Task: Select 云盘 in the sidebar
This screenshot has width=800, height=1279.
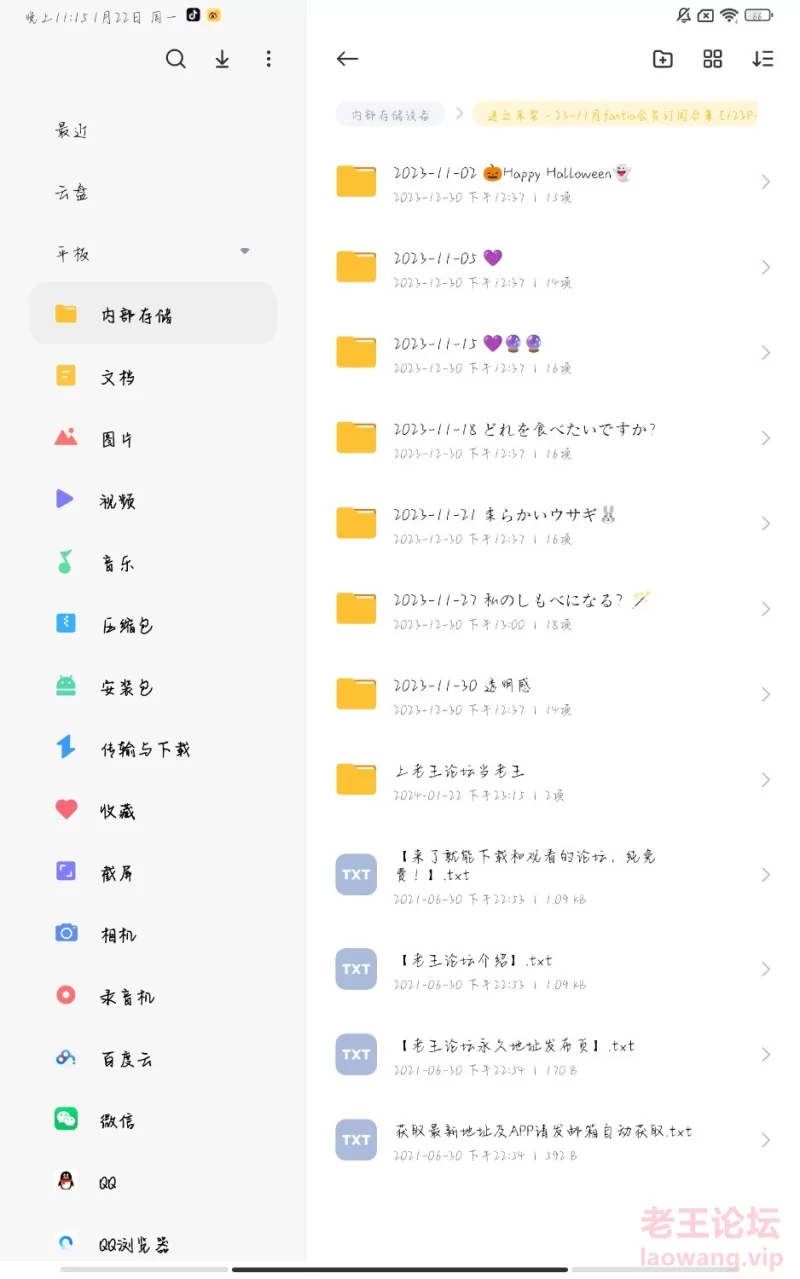Action: click(x=72, y=192)
